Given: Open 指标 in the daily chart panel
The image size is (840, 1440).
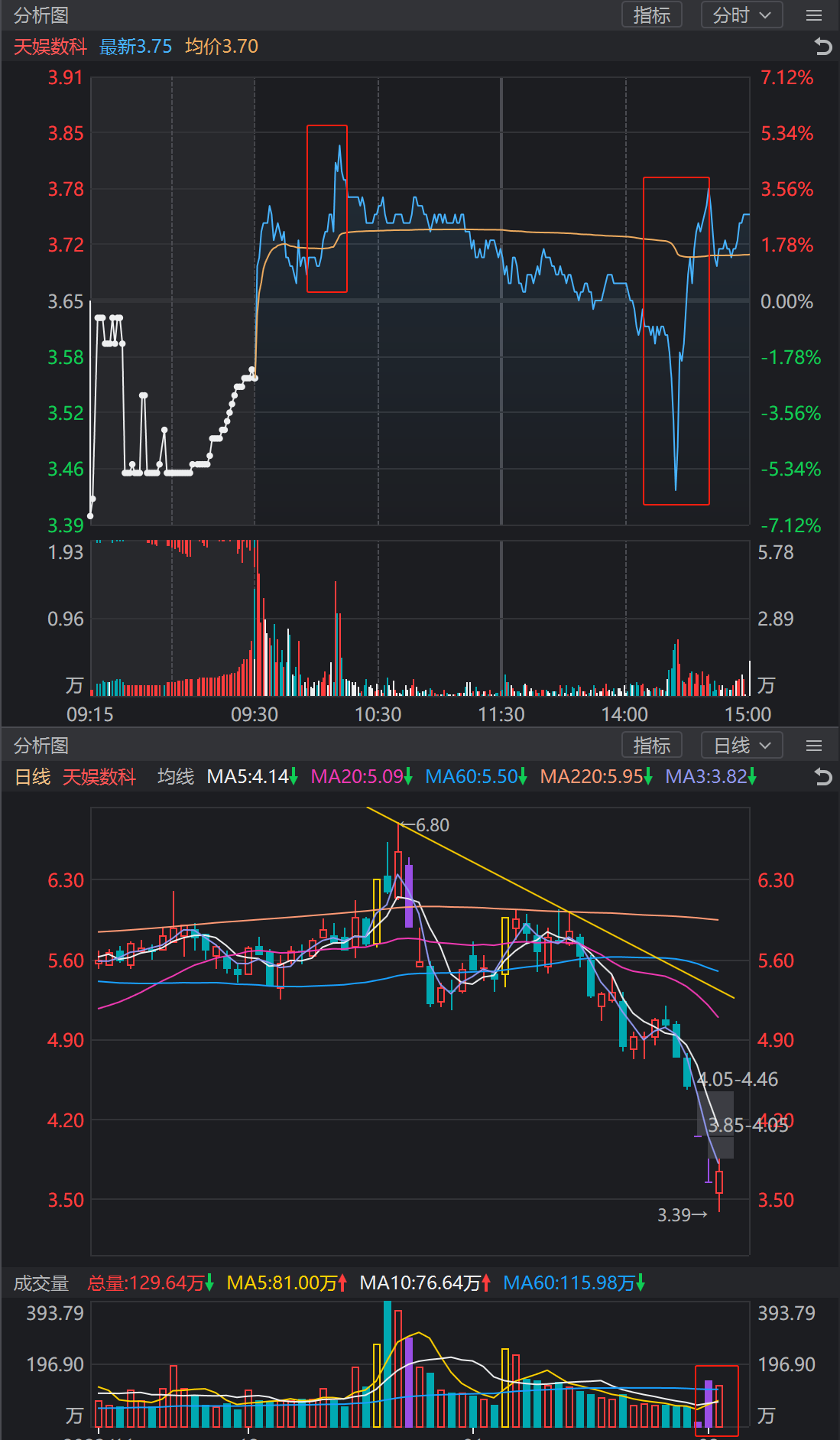Looking at the screenshot, I should pyautogui.click(x=651, y=746).
